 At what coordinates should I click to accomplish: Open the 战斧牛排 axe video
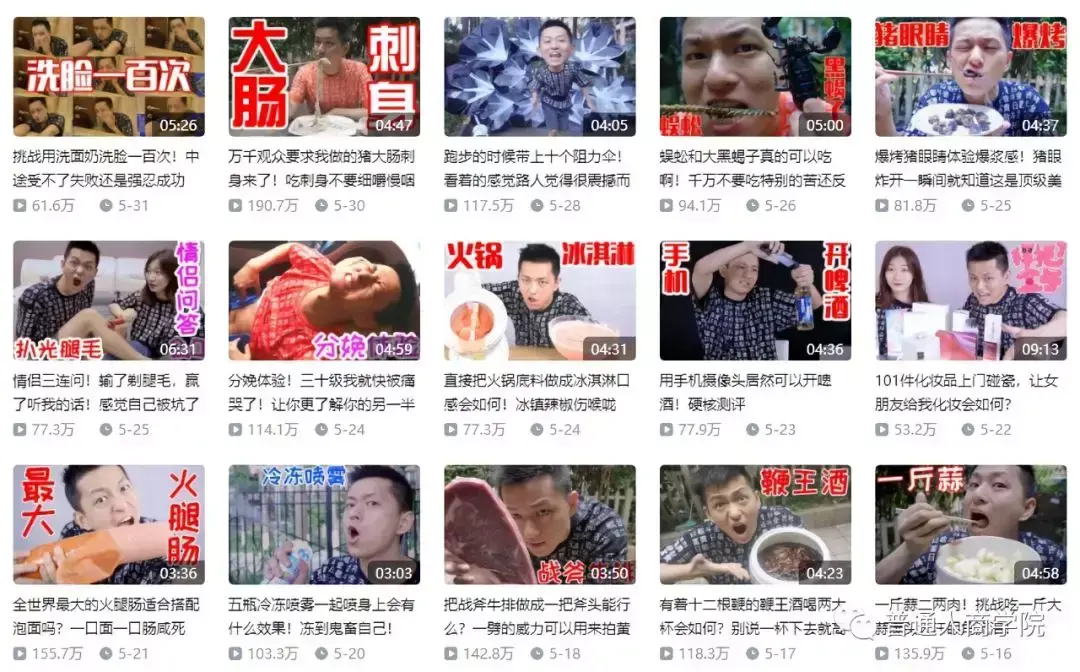(539, 524)
